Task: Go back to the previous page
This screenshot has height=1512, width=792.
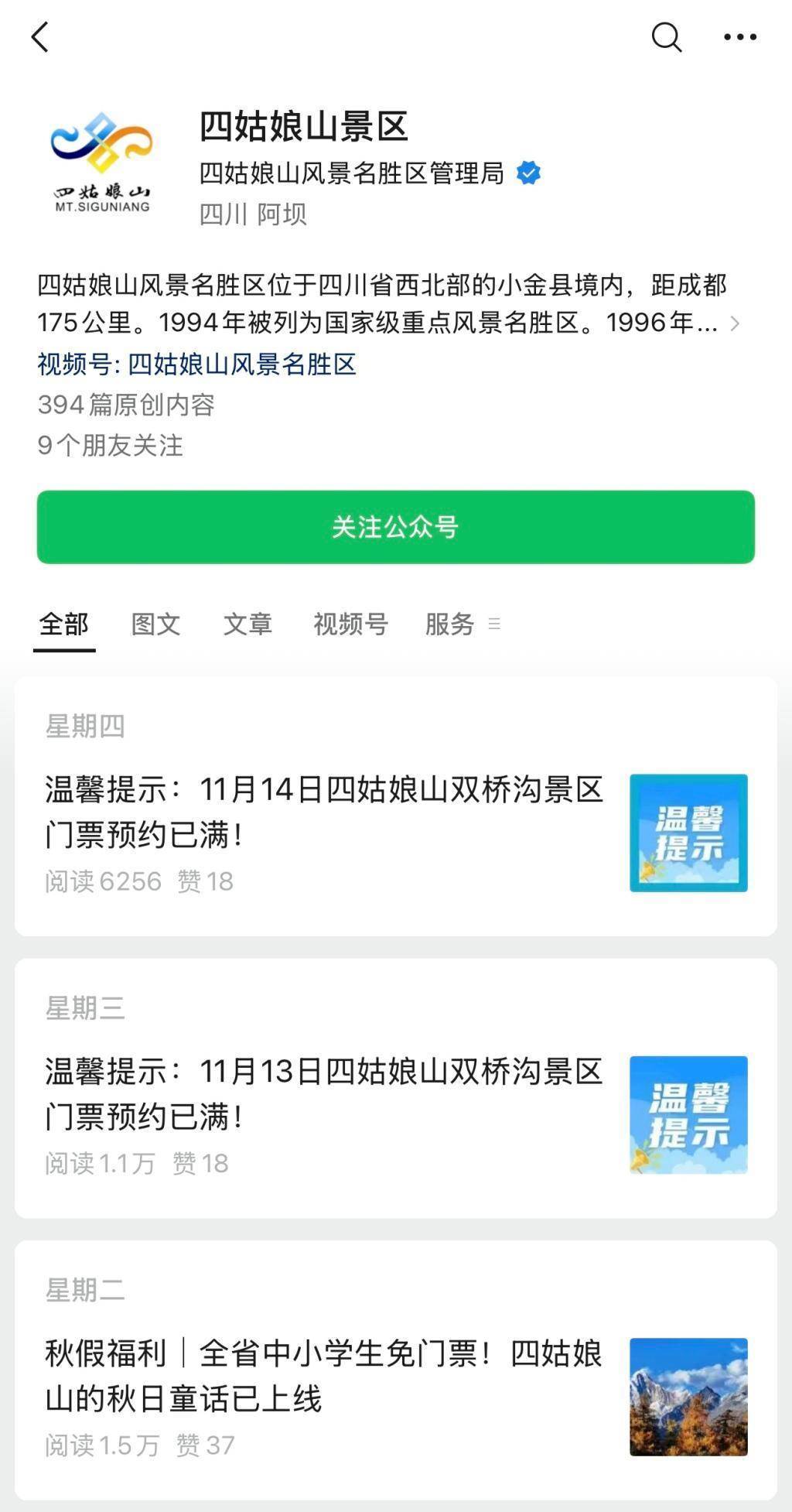Action: (x=40, y=36)
